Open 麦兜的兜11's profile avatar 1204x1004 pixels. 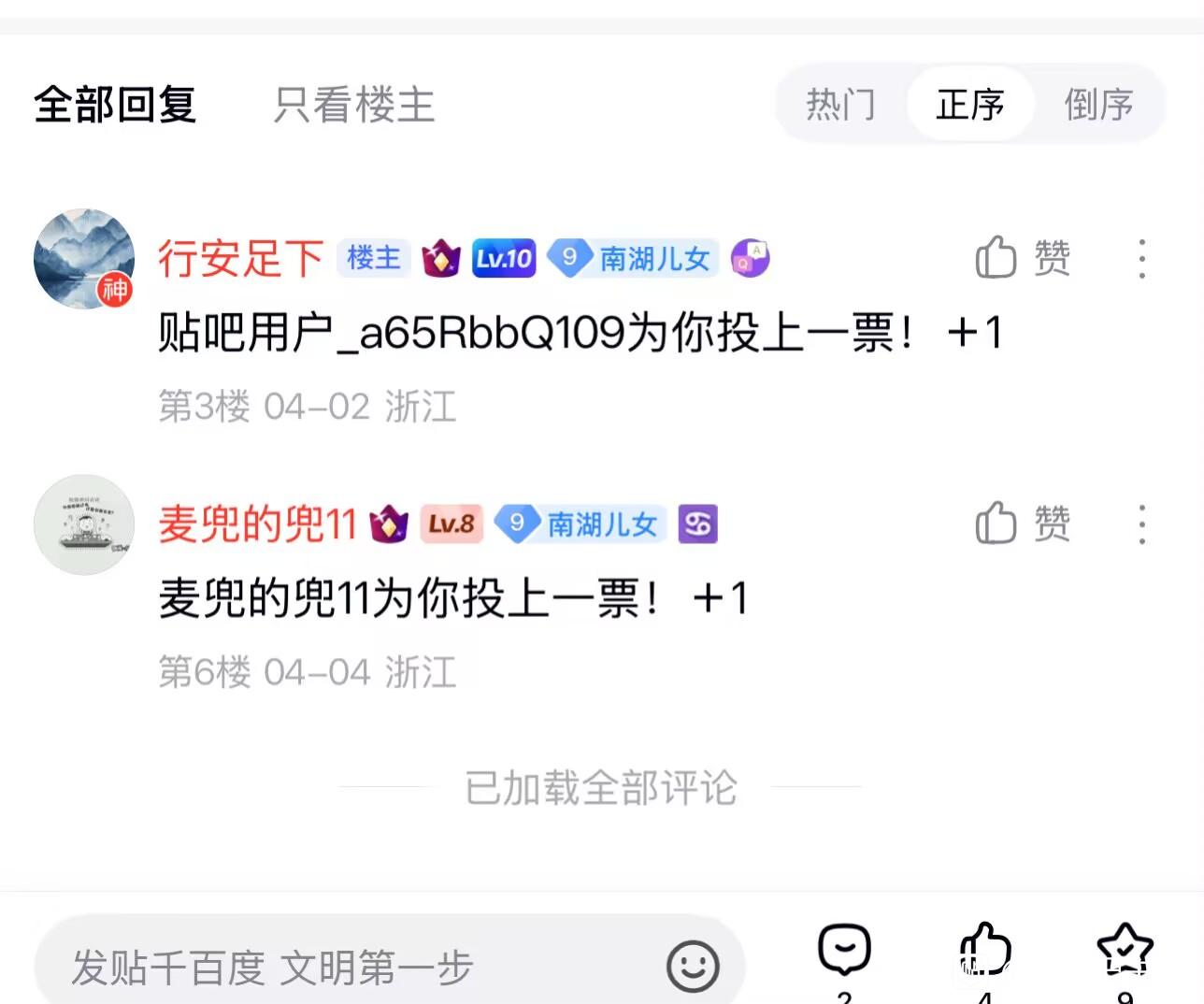[84, 524]
